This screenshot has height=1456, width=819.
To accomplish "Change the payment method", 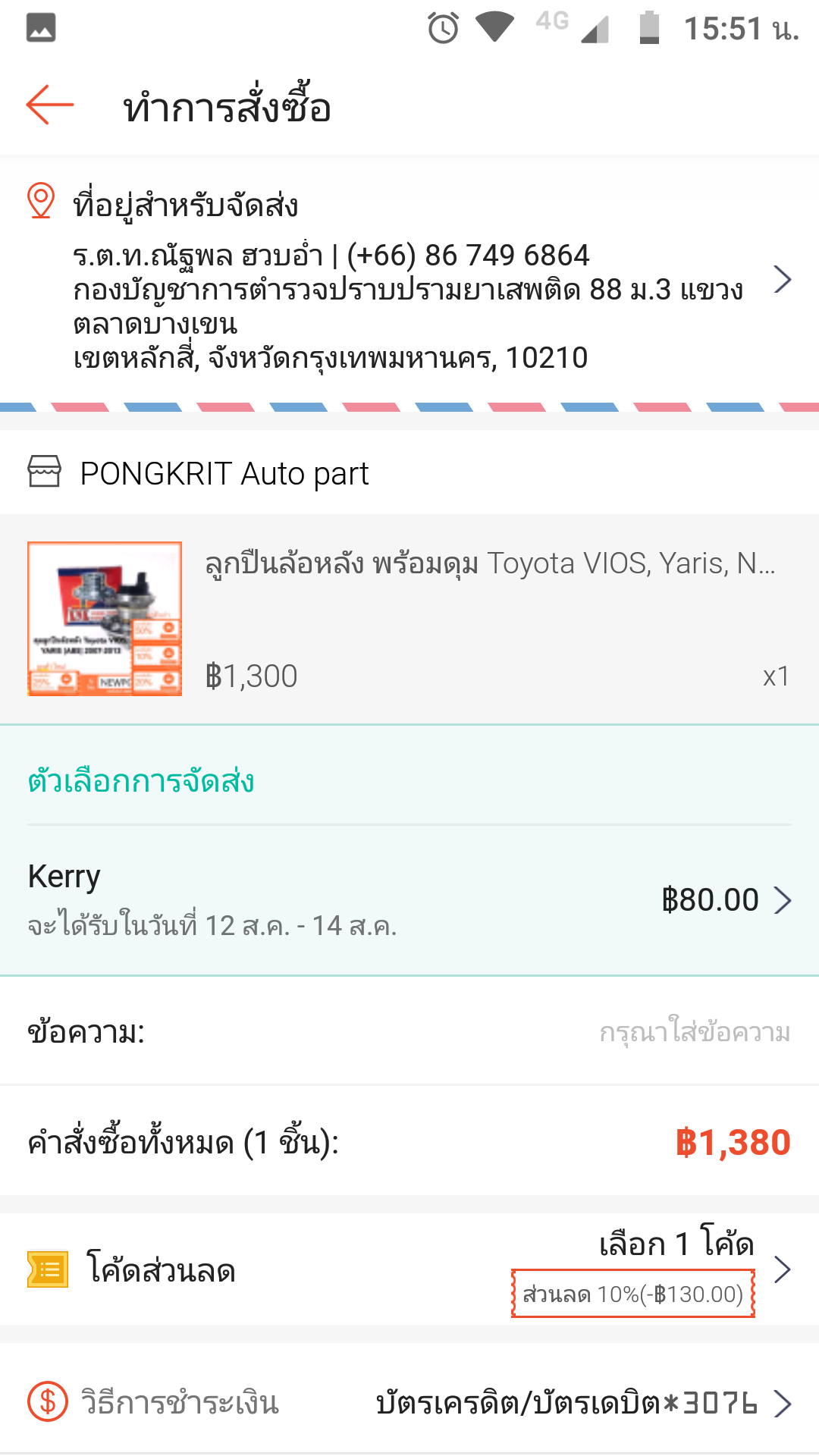I will [409, 1403].
